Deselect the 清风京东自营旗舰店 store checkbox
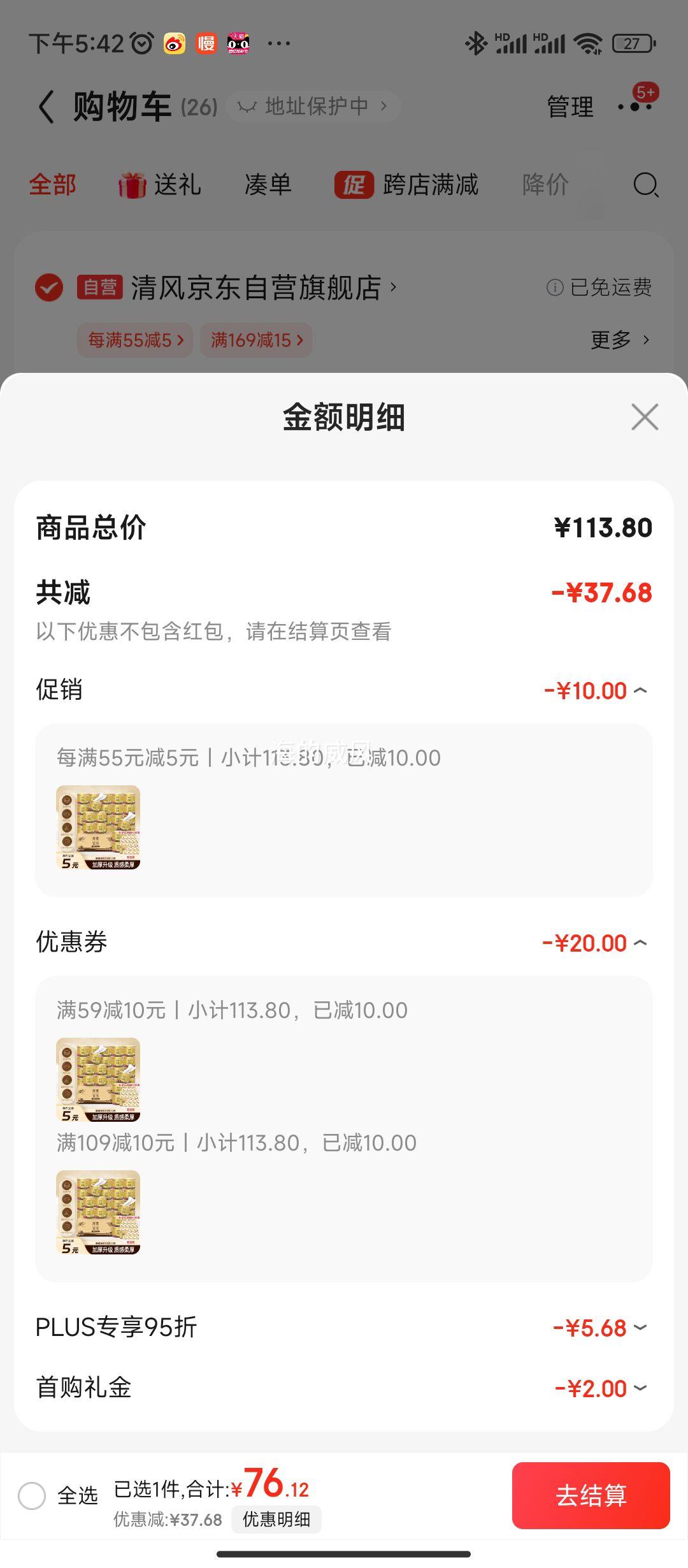 tap(47, 287)
